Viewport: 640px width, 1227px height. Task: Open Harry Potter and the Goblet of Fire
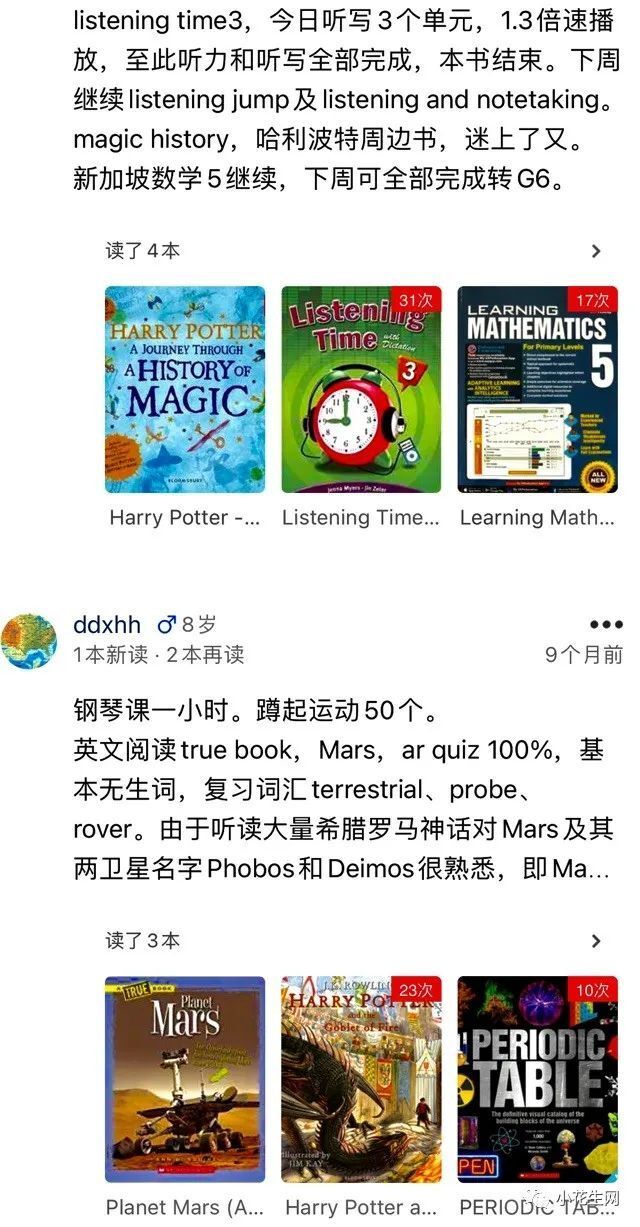point(361,1079)
